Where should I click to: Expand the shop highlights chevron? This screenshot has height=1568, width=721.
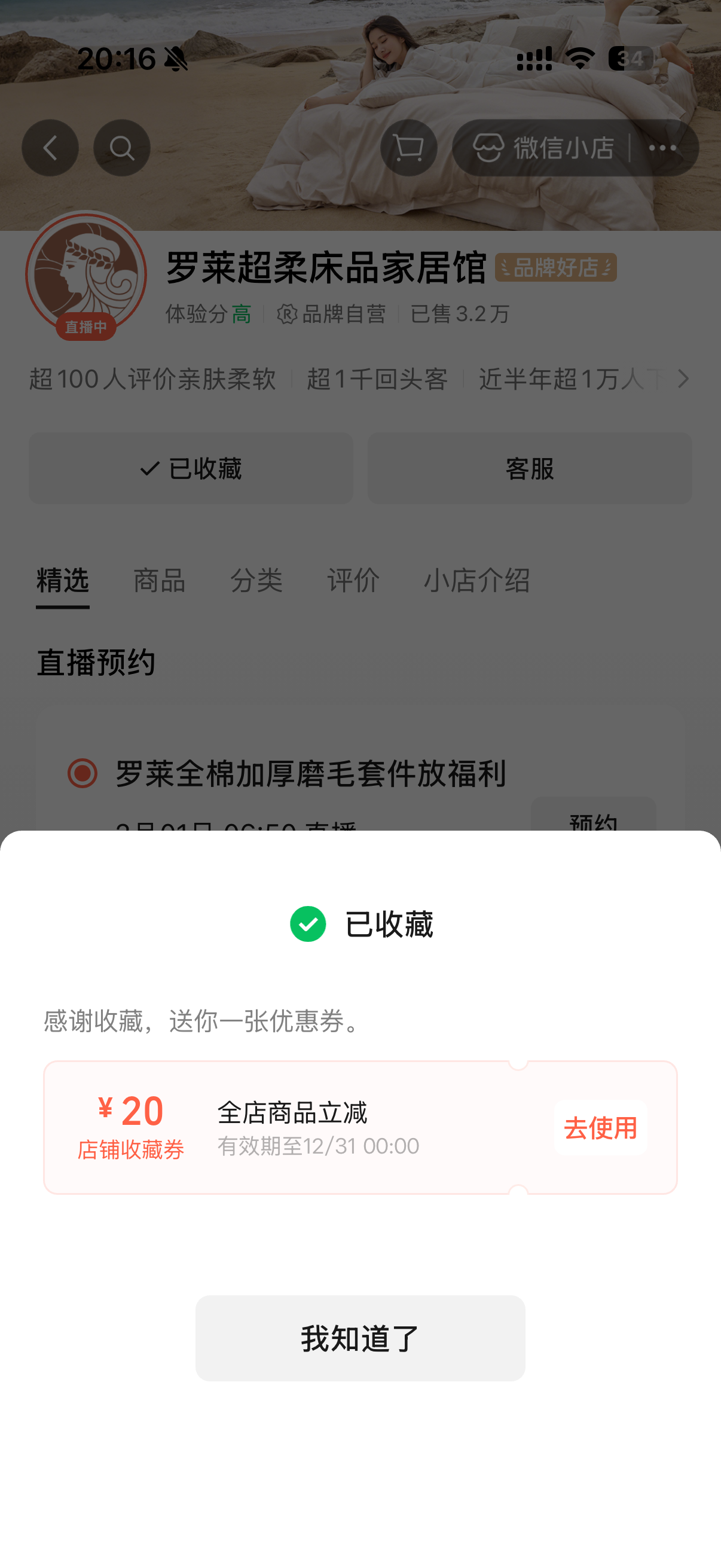[x=683, y=379]
